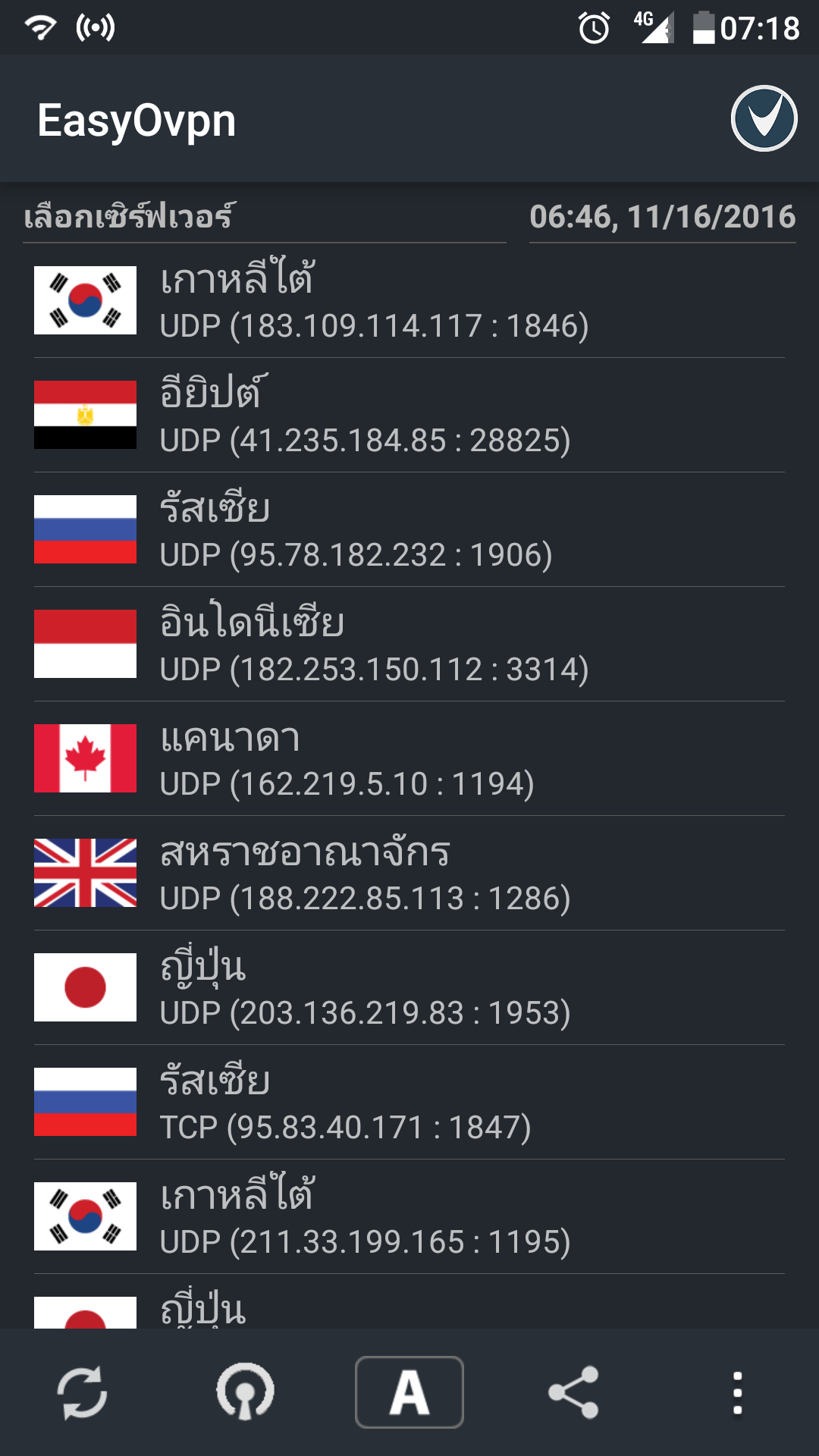
Task: Select the Japan server 203.136.219.83
Action: click(409, 988)
